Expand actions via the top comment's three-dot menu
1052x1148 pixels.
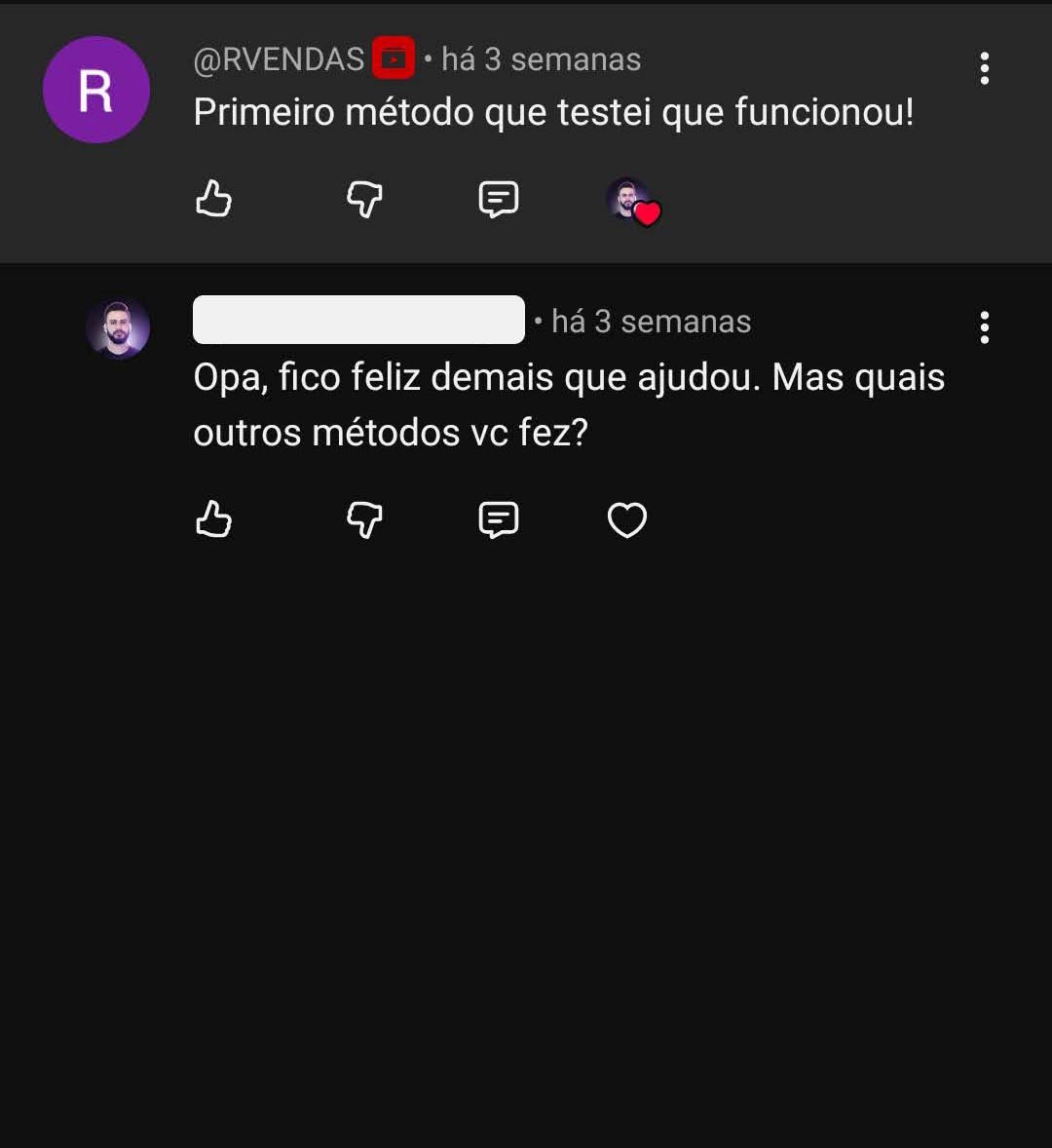point(984,68)
